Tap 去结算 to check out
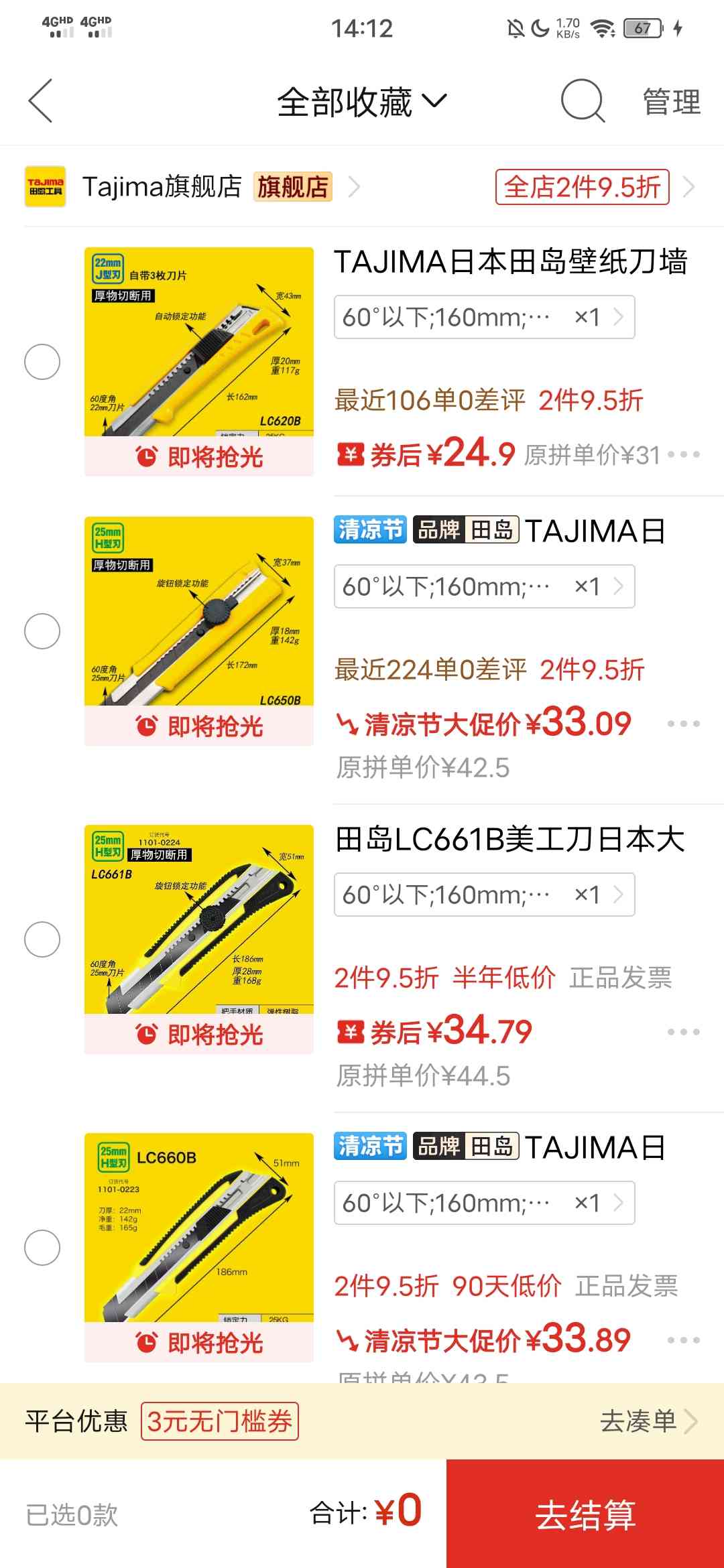The height and width of the screenshot is (1568, 724). (585, 1514)
